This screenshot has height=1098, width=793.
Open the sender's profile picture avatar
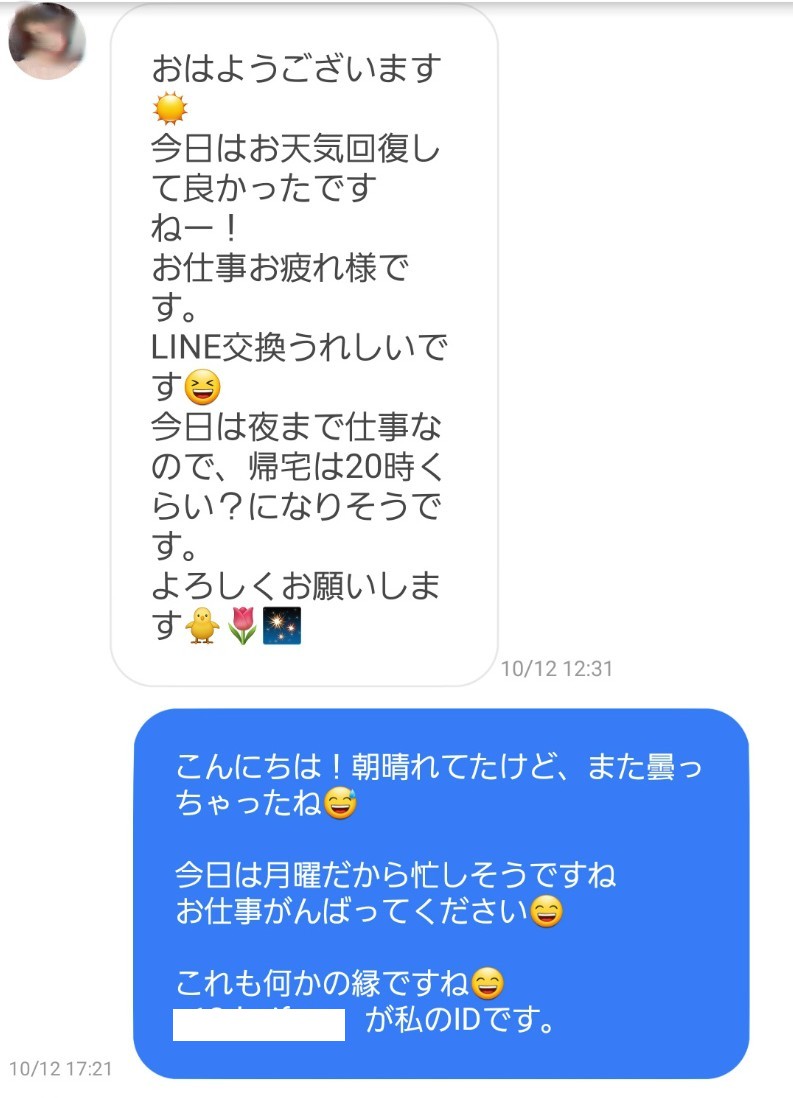[46, 42]
